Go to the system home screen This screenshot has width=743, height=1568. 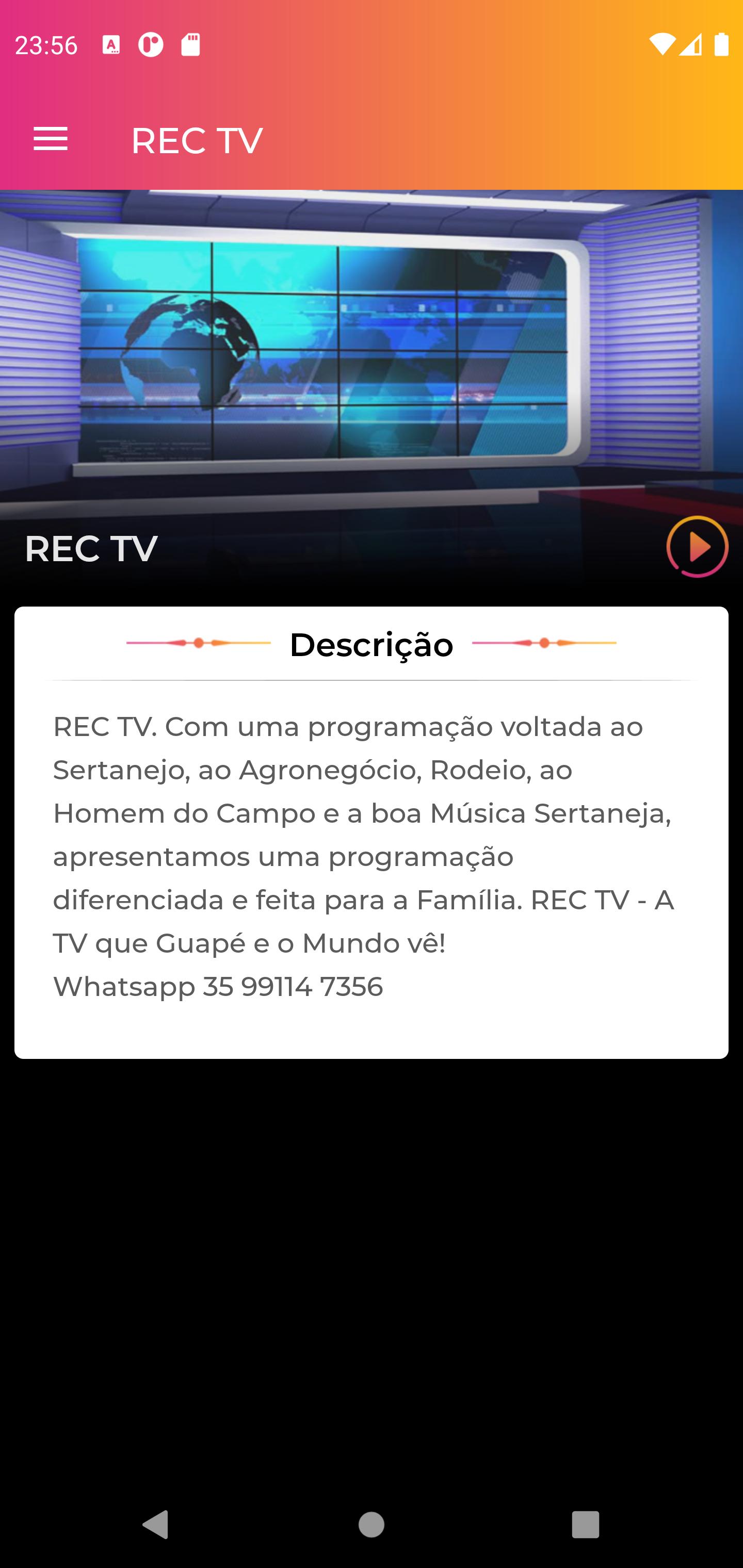coord(372,1525)
